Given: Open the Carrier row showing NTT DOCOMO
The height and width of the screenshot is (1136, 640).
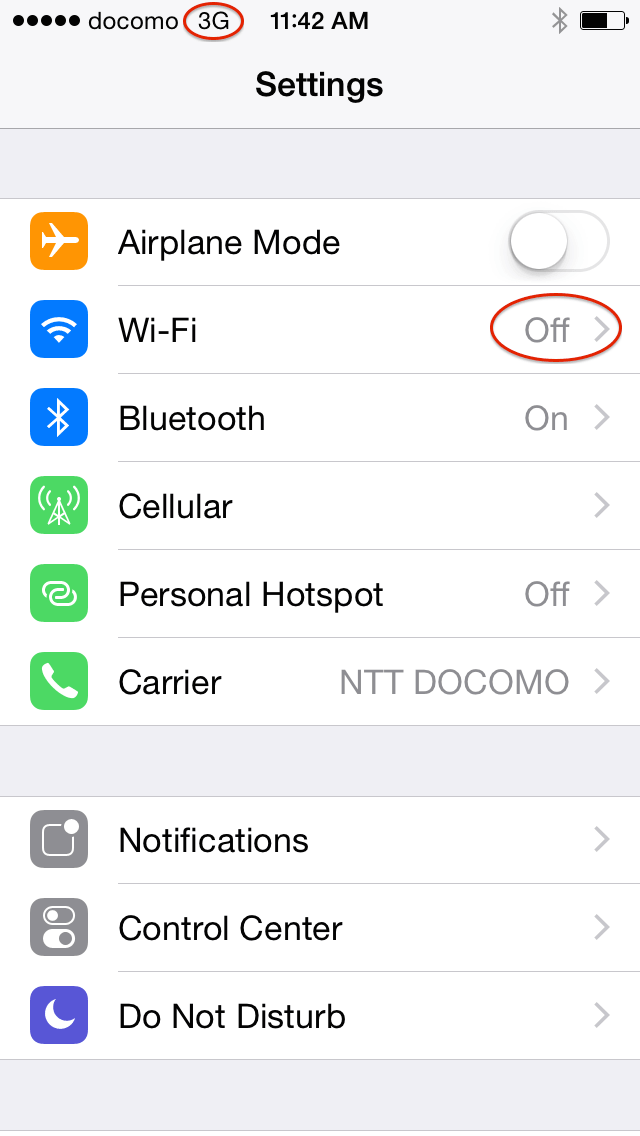Looking at the screenshot, I should [320, 682].
